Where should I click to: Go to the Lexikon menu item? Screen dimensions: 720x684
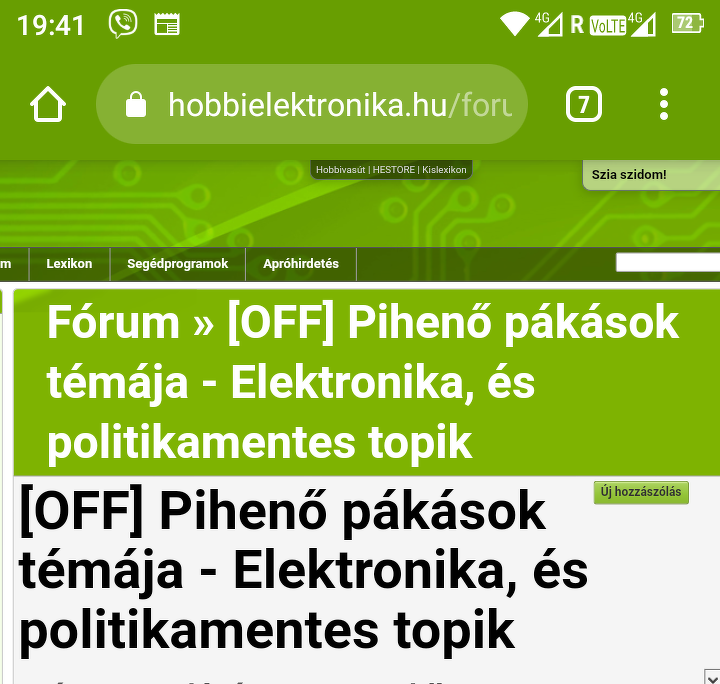point(69,264)
